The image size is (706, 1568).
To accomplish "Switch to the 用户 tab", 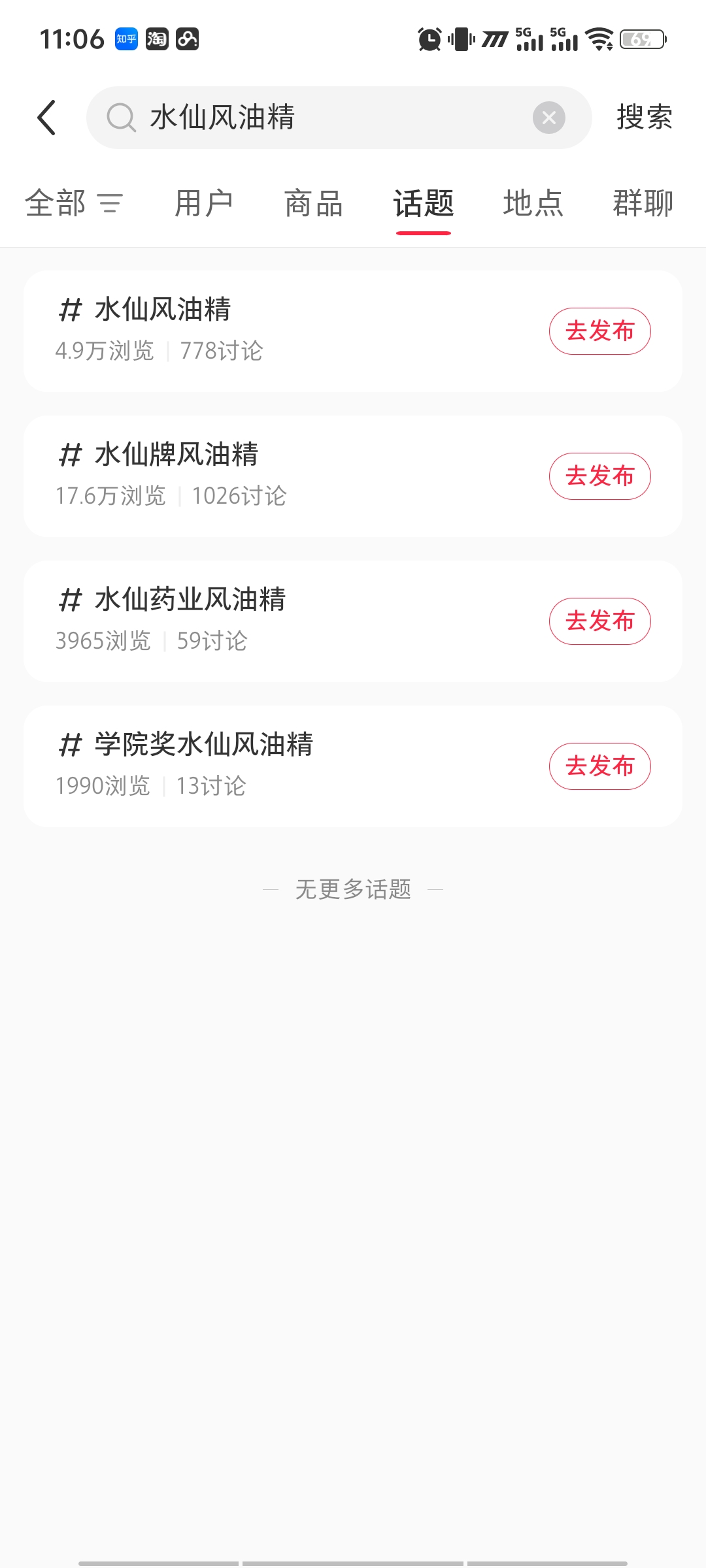I will (x=204, y=203).
